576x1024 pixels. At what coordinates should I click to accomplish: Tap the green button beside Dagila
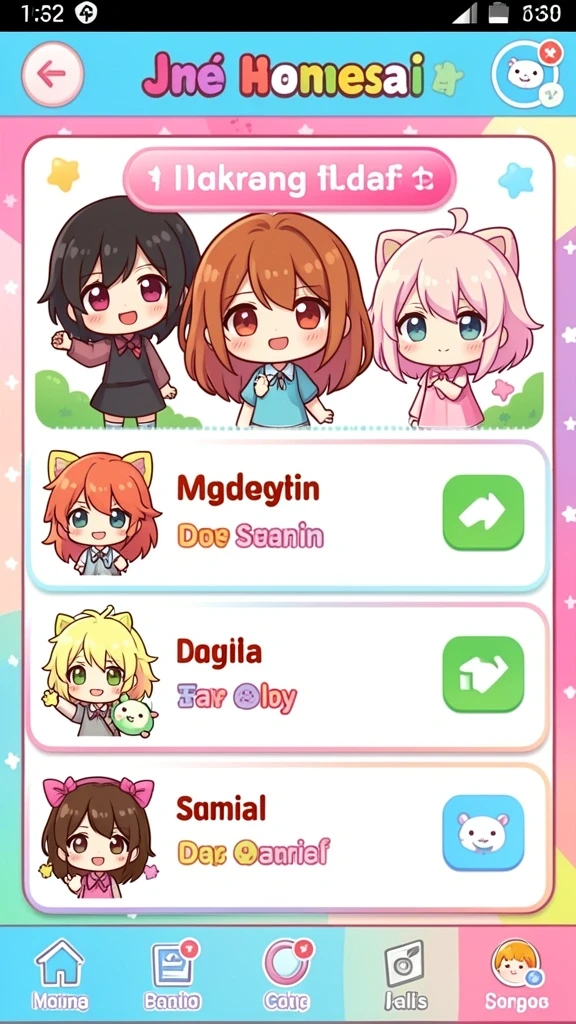tap(483, 674)
